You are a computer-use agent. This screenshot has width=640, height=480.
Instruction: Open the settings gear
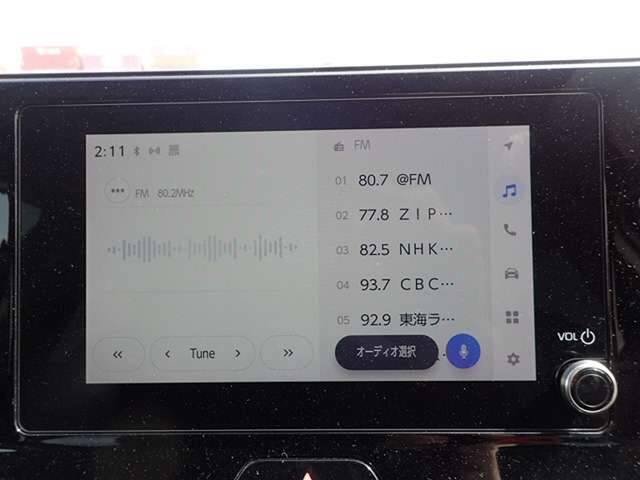[512, 358]
